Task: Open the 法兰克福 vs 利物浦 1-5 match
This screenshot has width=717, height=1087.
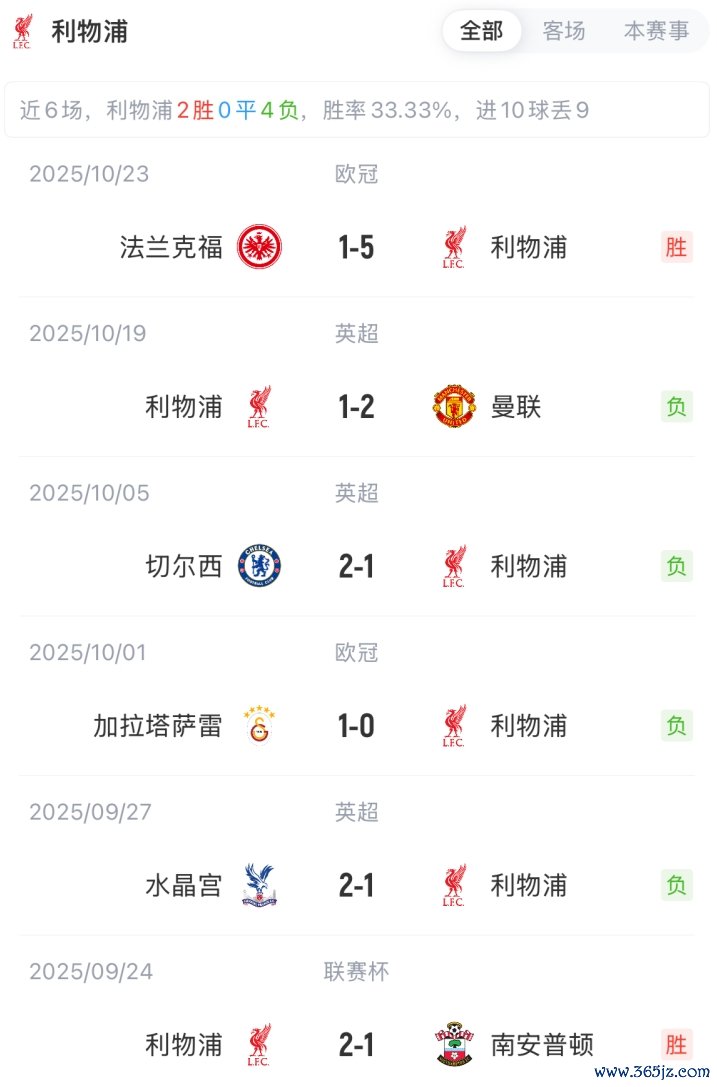Action: [356, 247]
